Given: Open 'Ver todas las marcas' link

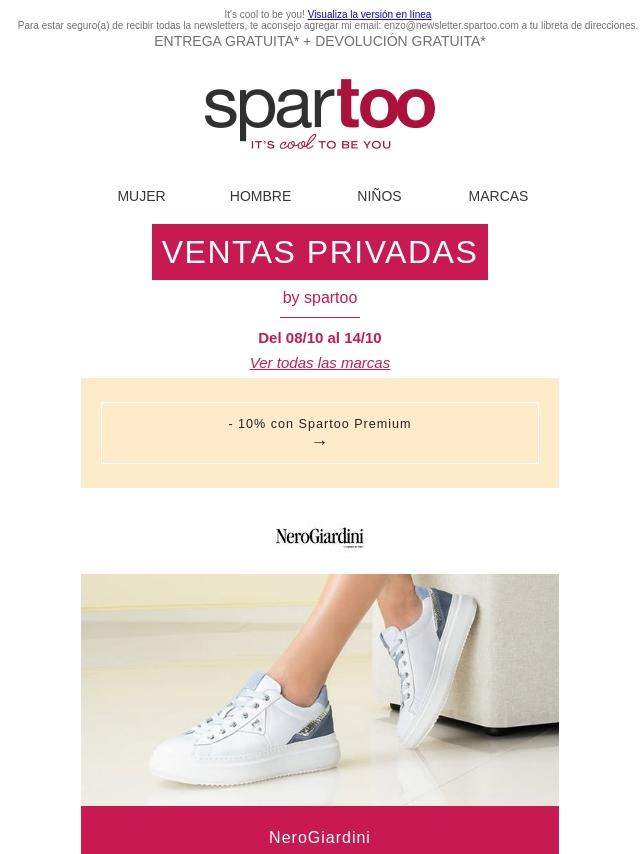Looking at the screenshot, I should [320, 363].
